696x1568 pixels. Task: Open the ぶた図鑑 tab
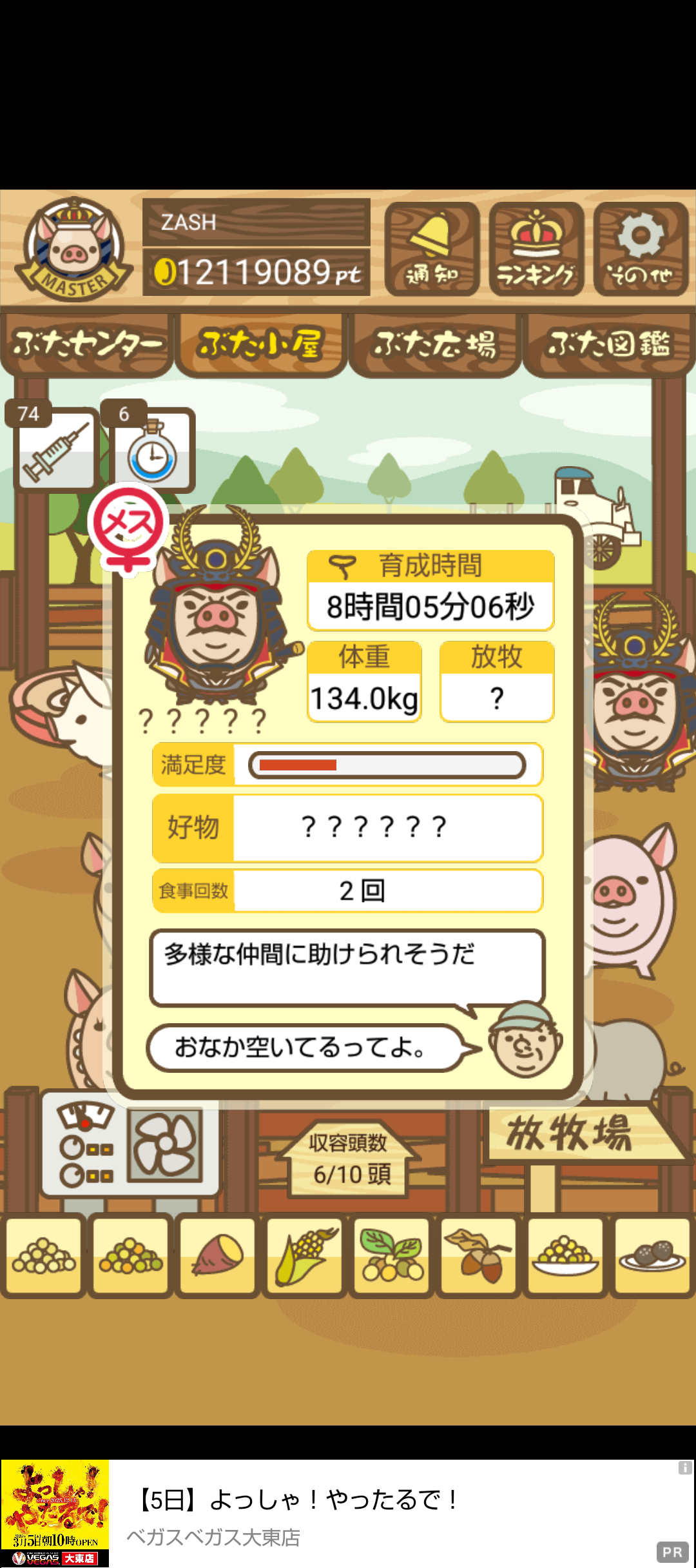(x=609, y=344)
